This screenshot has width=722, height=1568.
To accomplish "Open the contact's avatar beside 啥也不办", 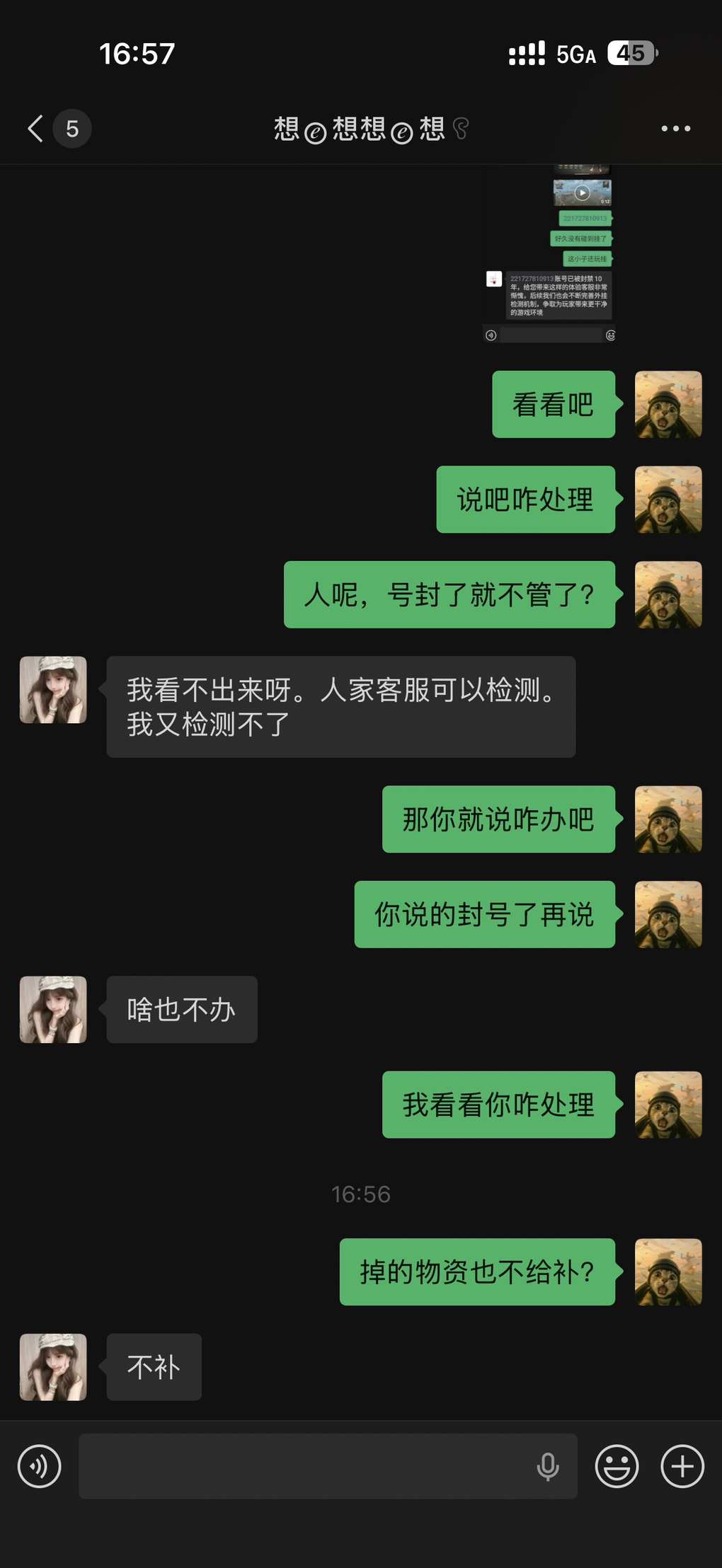I will pos(53,1010).
